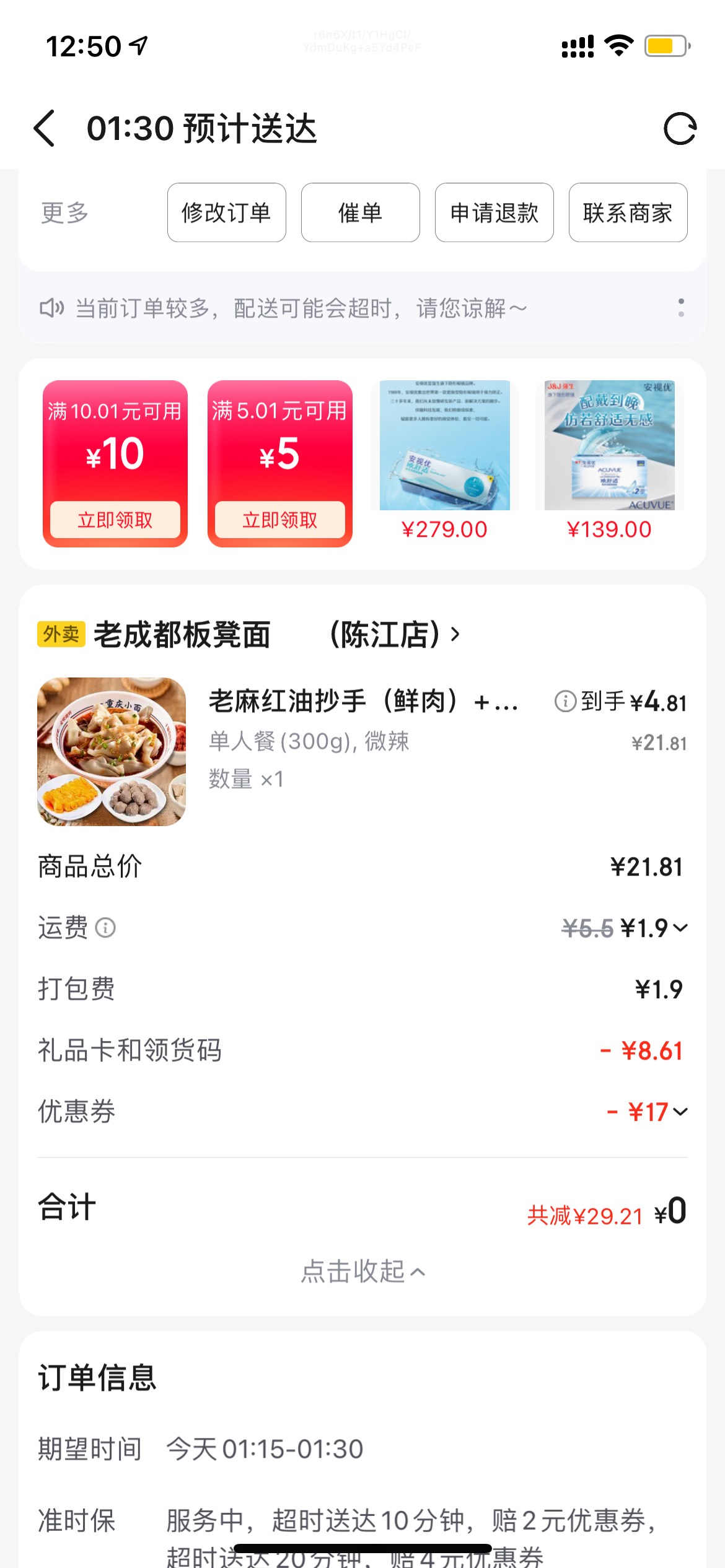This screenshot has width=725, height=1568.
Task: Show the 运费 info tooltip
Action: pos(105,928)
